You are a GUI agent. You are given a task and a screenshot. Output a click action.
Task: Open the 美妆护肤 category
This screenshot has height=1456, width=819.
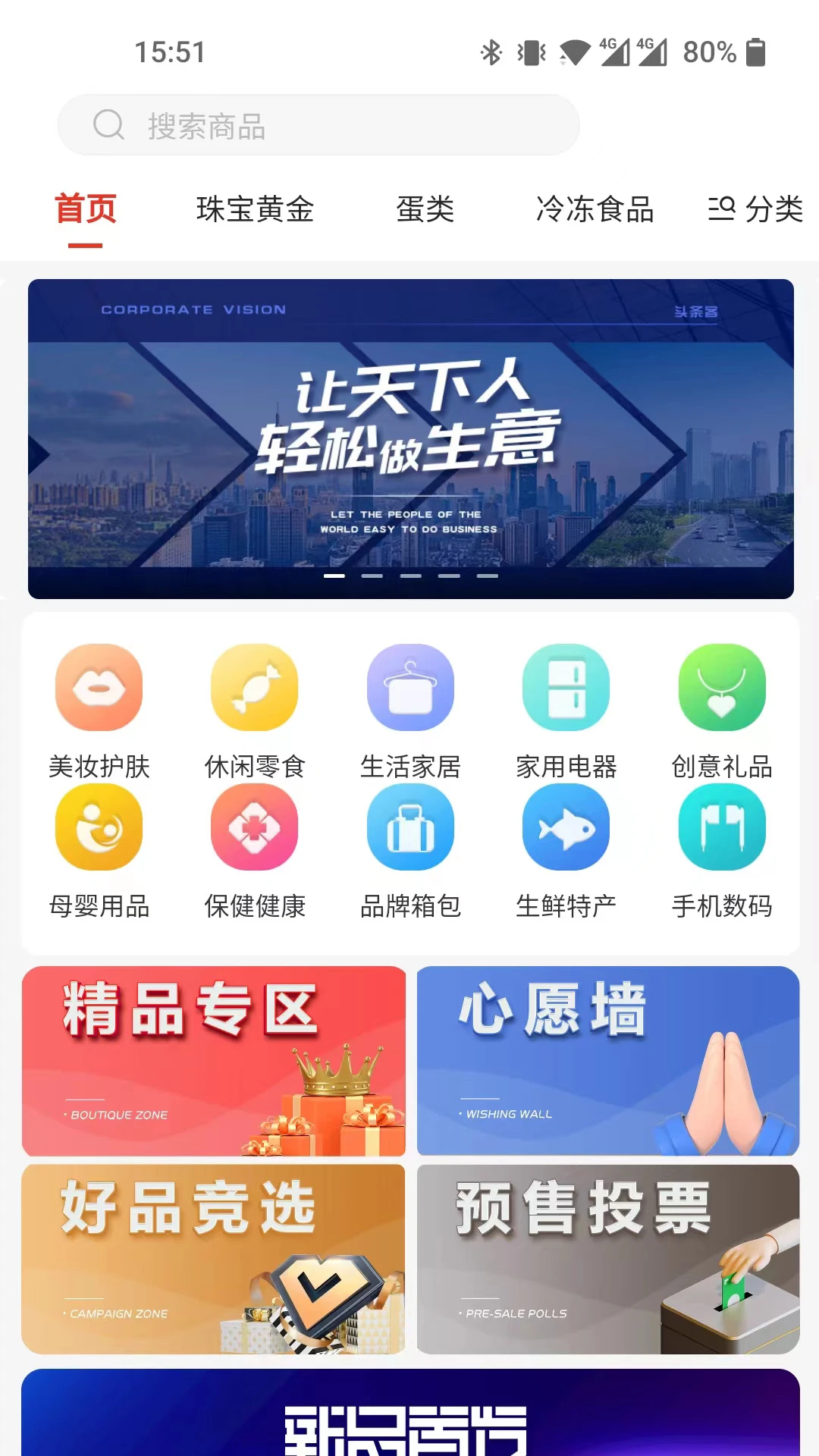coord(99,709)
